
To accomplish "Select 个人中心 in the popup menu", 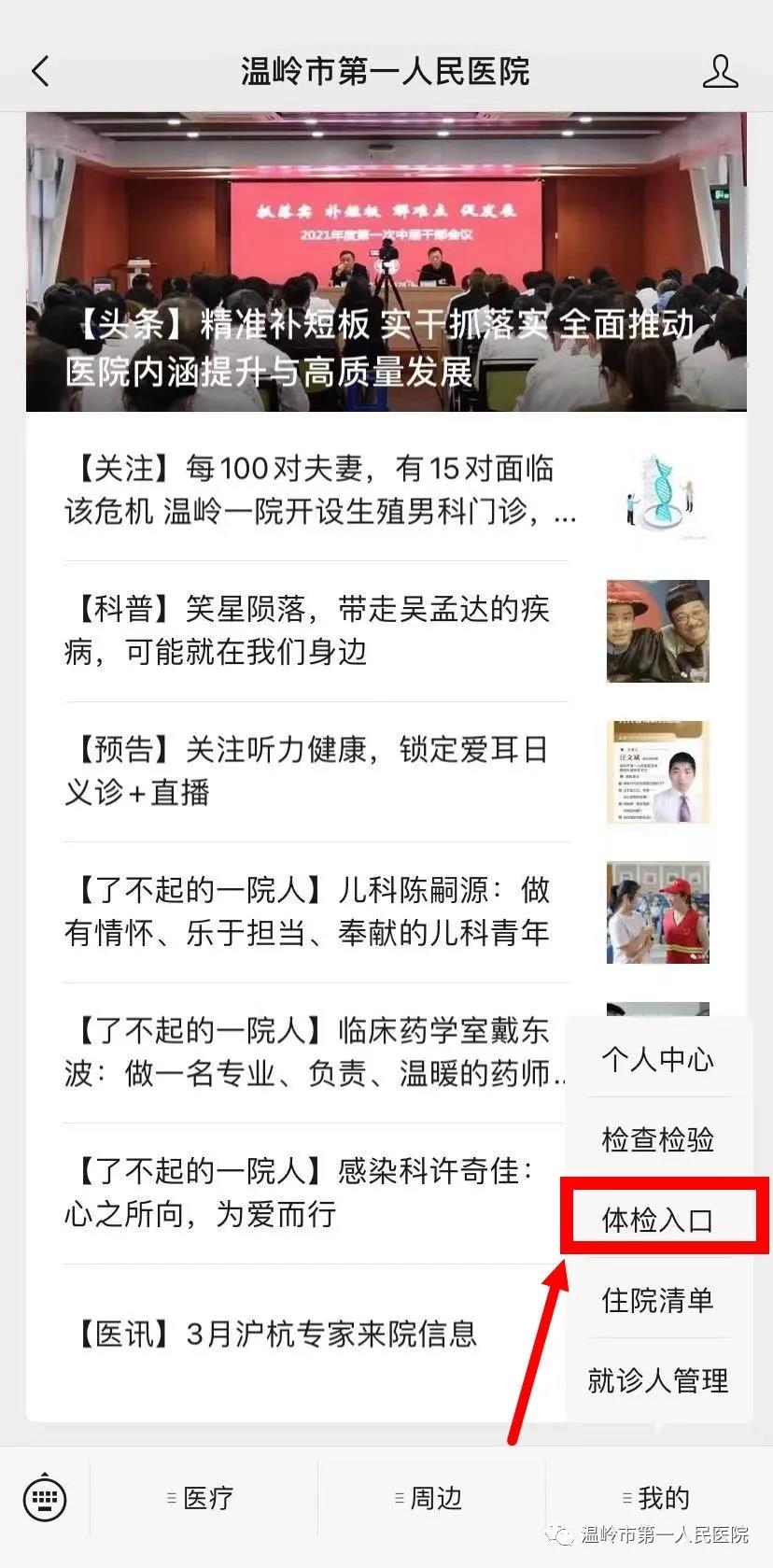I will 658,1059.
